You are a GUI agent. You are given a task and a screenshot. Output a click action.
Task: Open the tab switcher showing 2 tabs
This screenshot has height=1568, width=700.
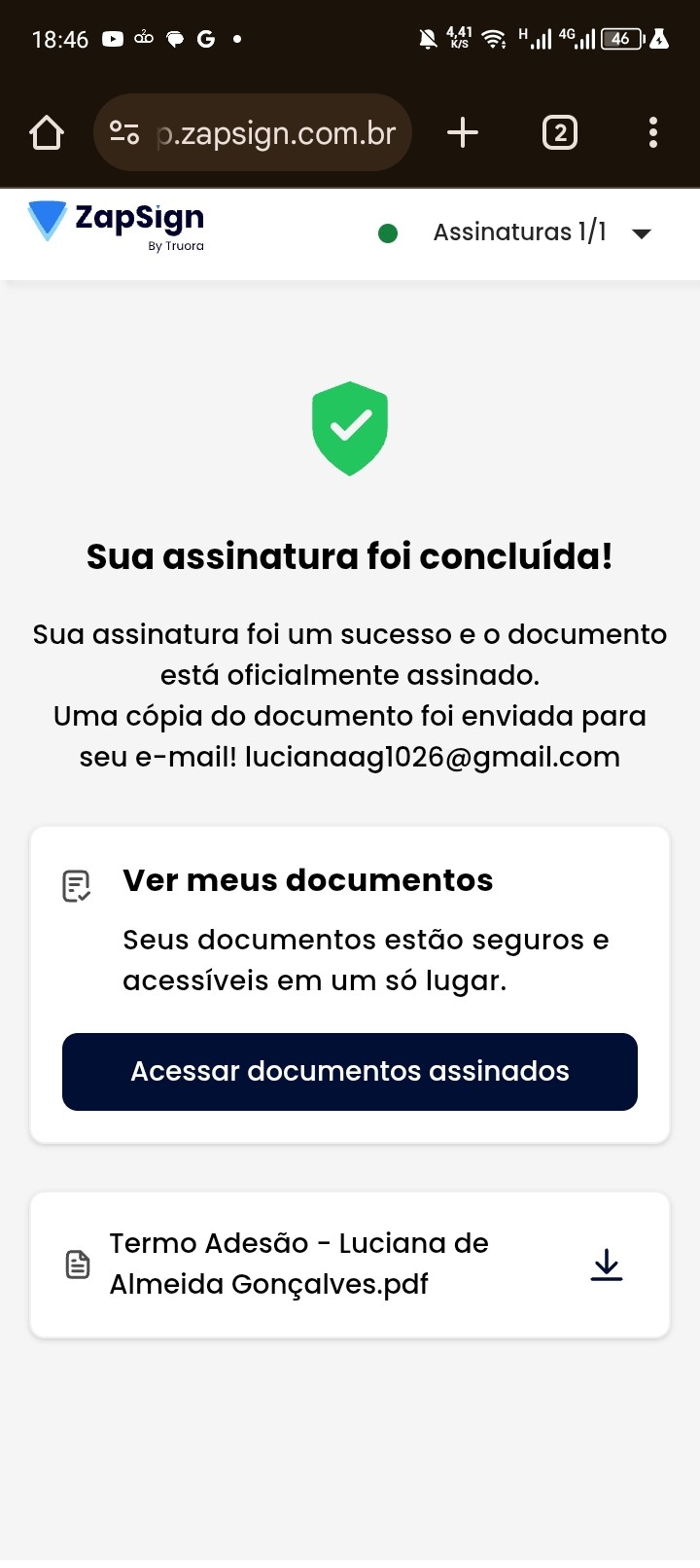click(x=559, y=132)
